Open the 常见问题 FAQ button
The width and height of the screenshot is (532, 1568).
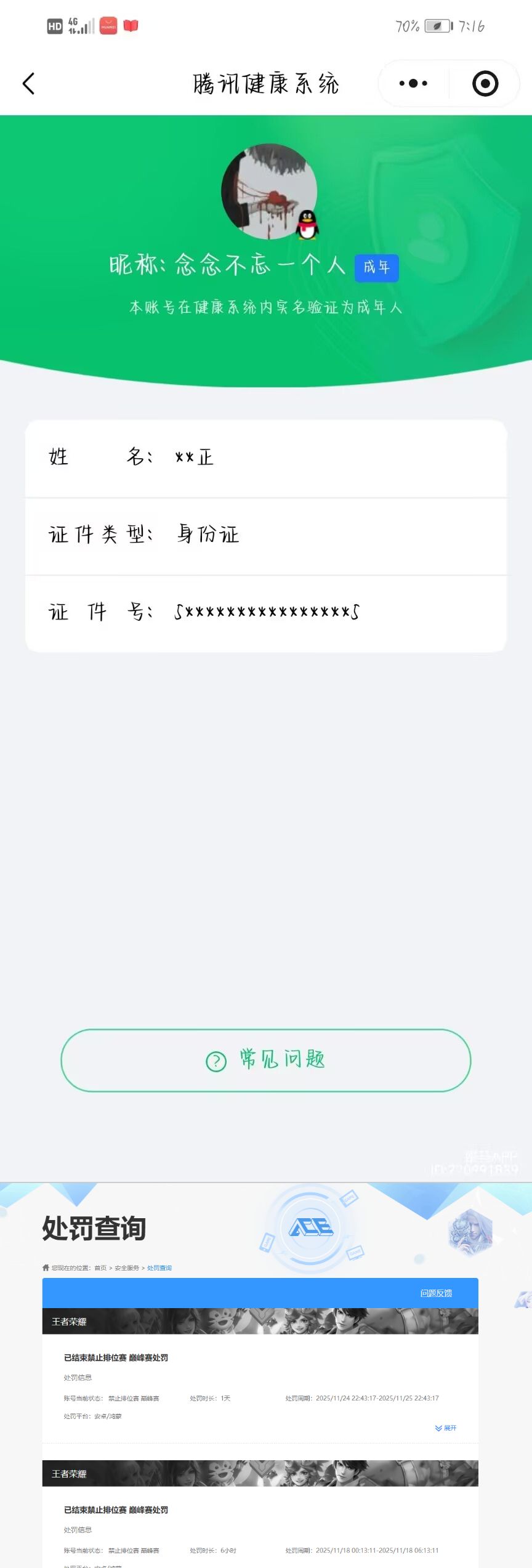265,1060
